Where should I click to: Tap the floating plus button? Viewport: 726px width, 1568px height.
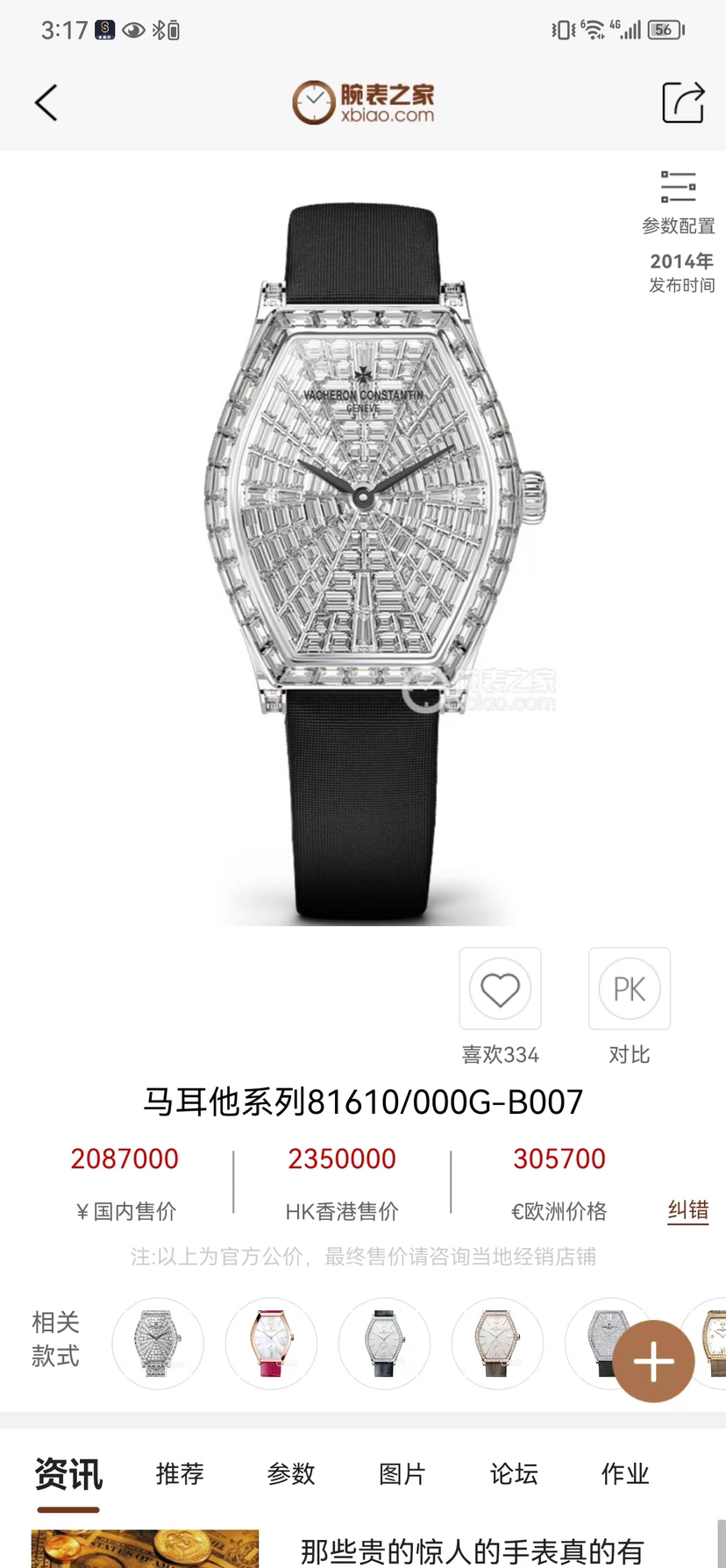[653, 1360]
